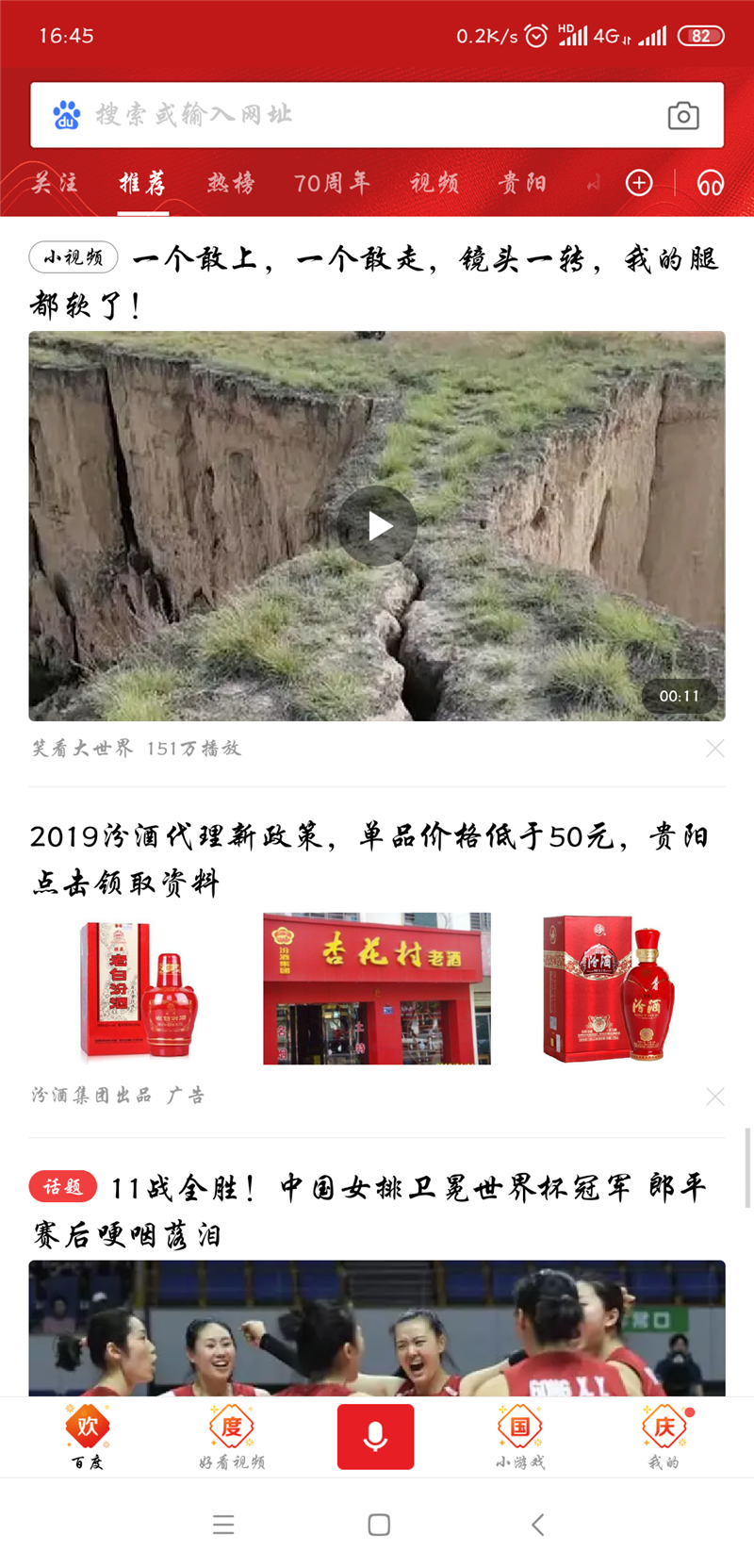Open the 视频 channel tab
754x1568 pixels.
point(433,183)
